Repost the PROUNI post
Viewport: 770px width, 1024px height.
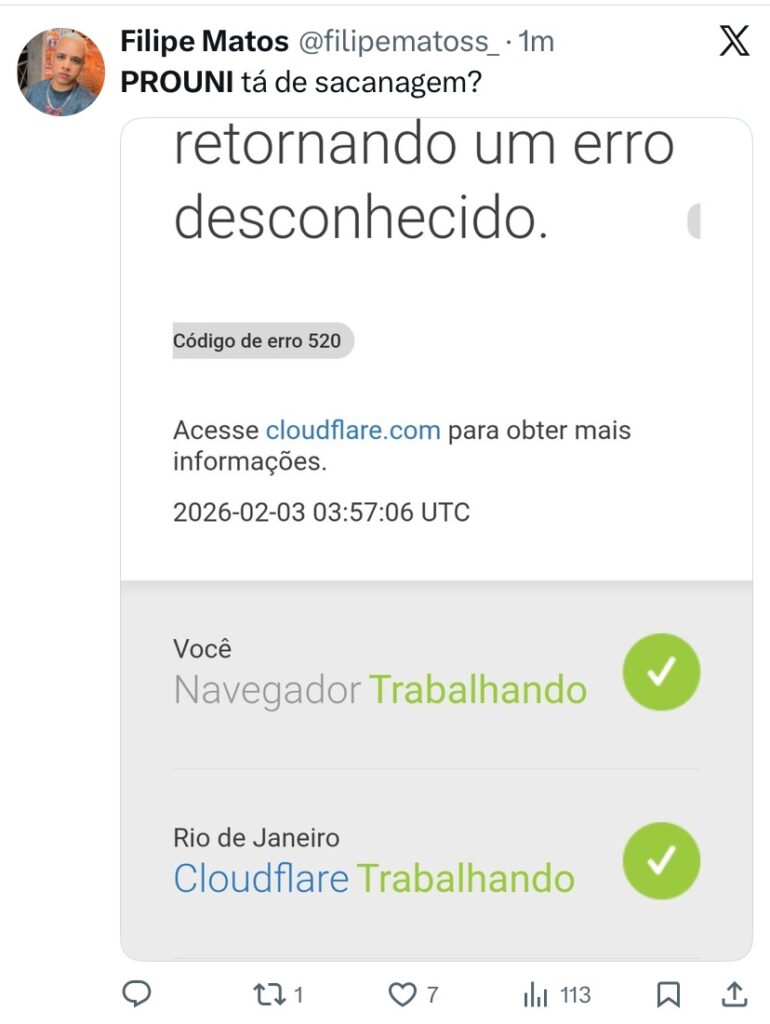268,994
